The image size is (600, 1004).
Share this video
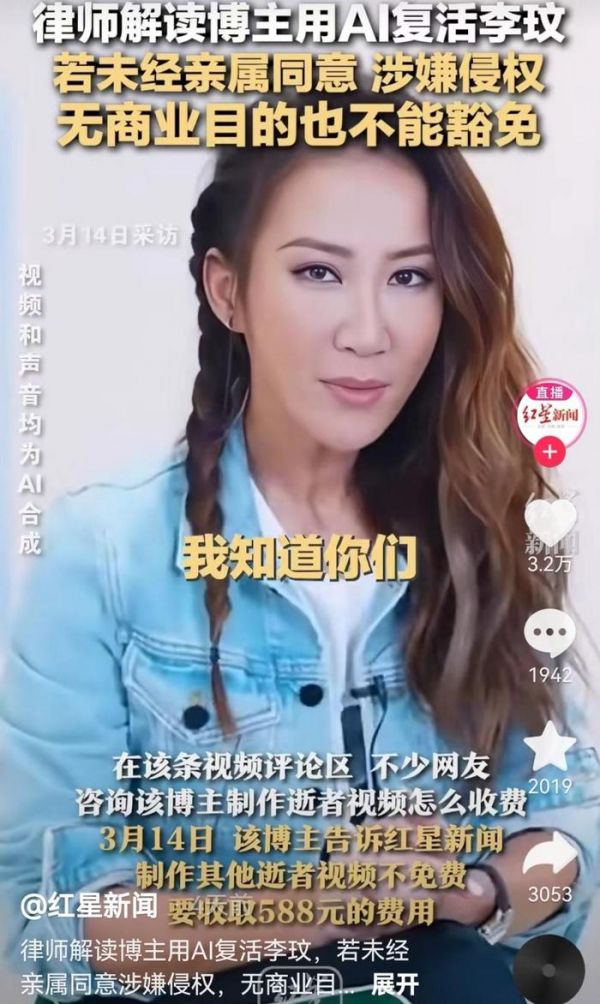550,858
